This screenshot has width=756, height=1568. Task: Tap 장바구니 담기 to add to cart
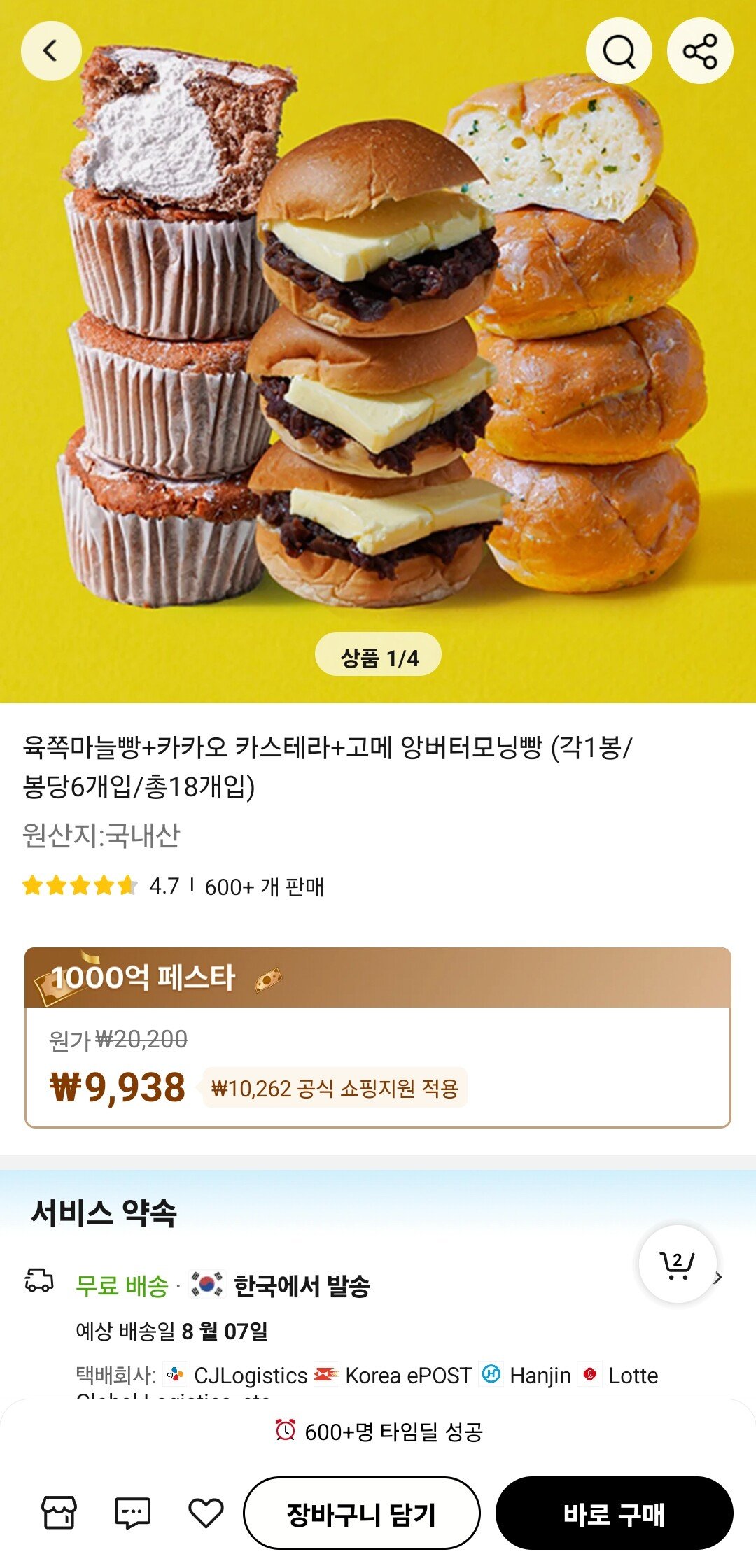click(x=361, y=1513)
